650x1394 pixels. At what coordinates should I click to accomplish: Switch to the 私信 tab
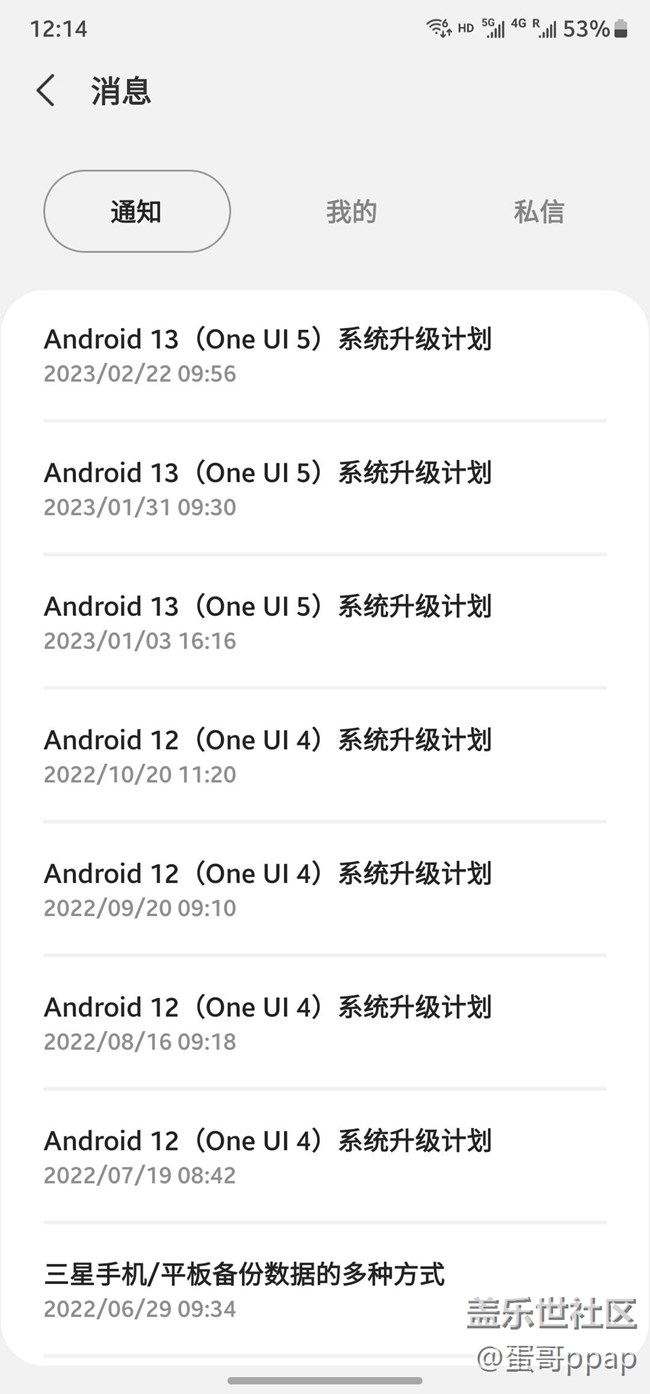point(539,212)
